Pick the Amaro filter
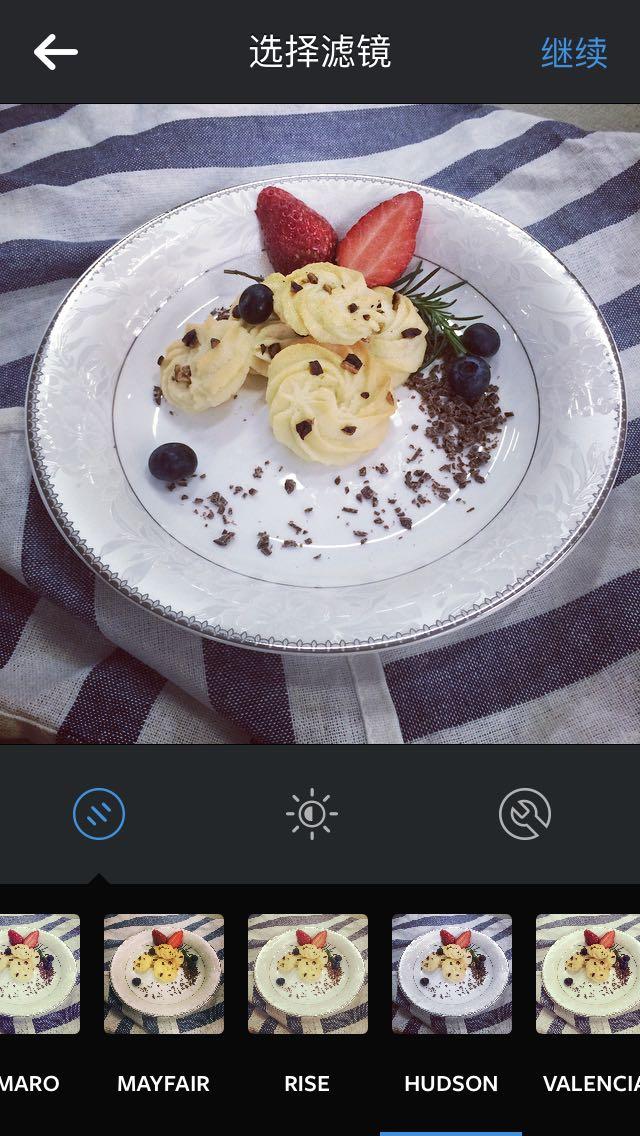The image size is (640, 1136). (x=38, y=974)
